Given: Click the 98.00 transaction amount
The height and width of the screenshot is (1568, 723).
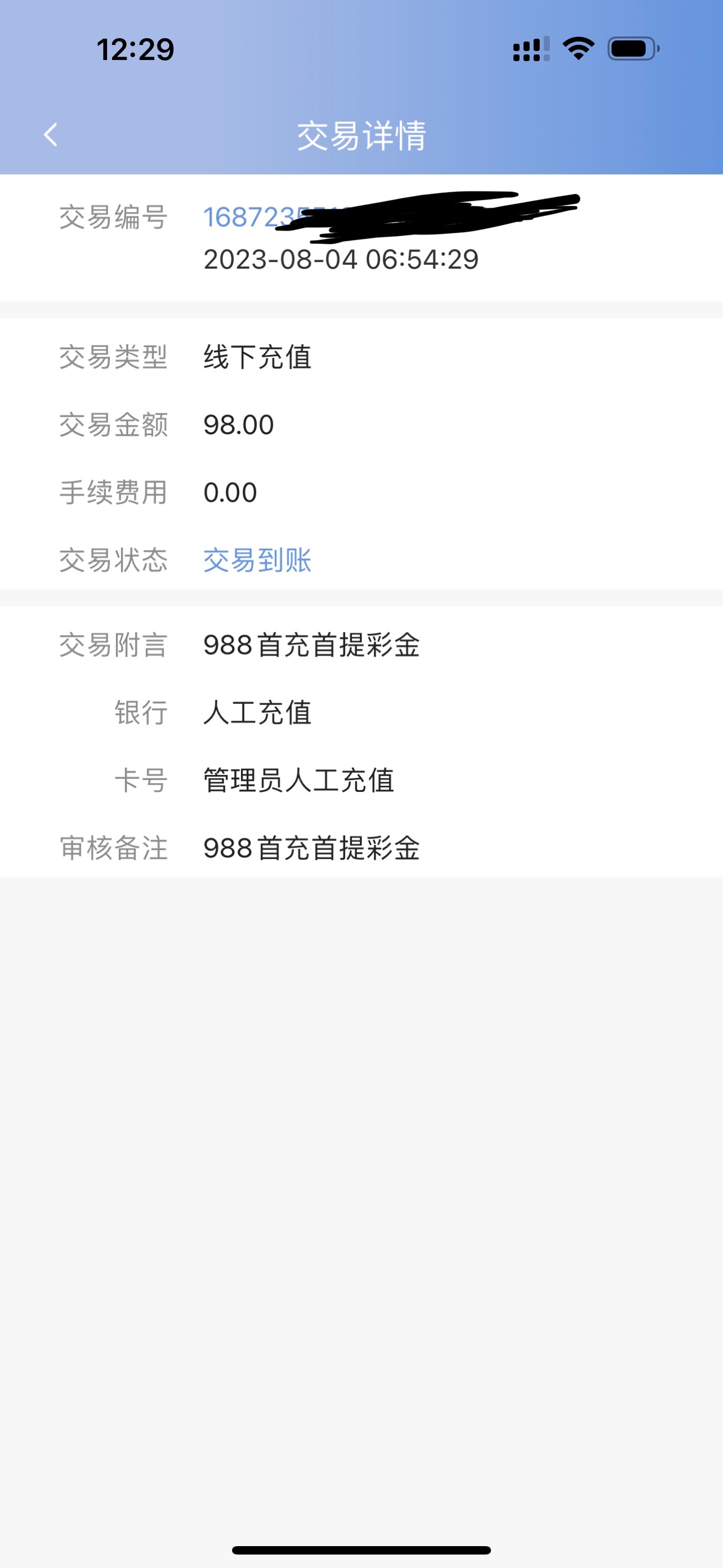Looking at the screenshot, I should tap(239, 425).
